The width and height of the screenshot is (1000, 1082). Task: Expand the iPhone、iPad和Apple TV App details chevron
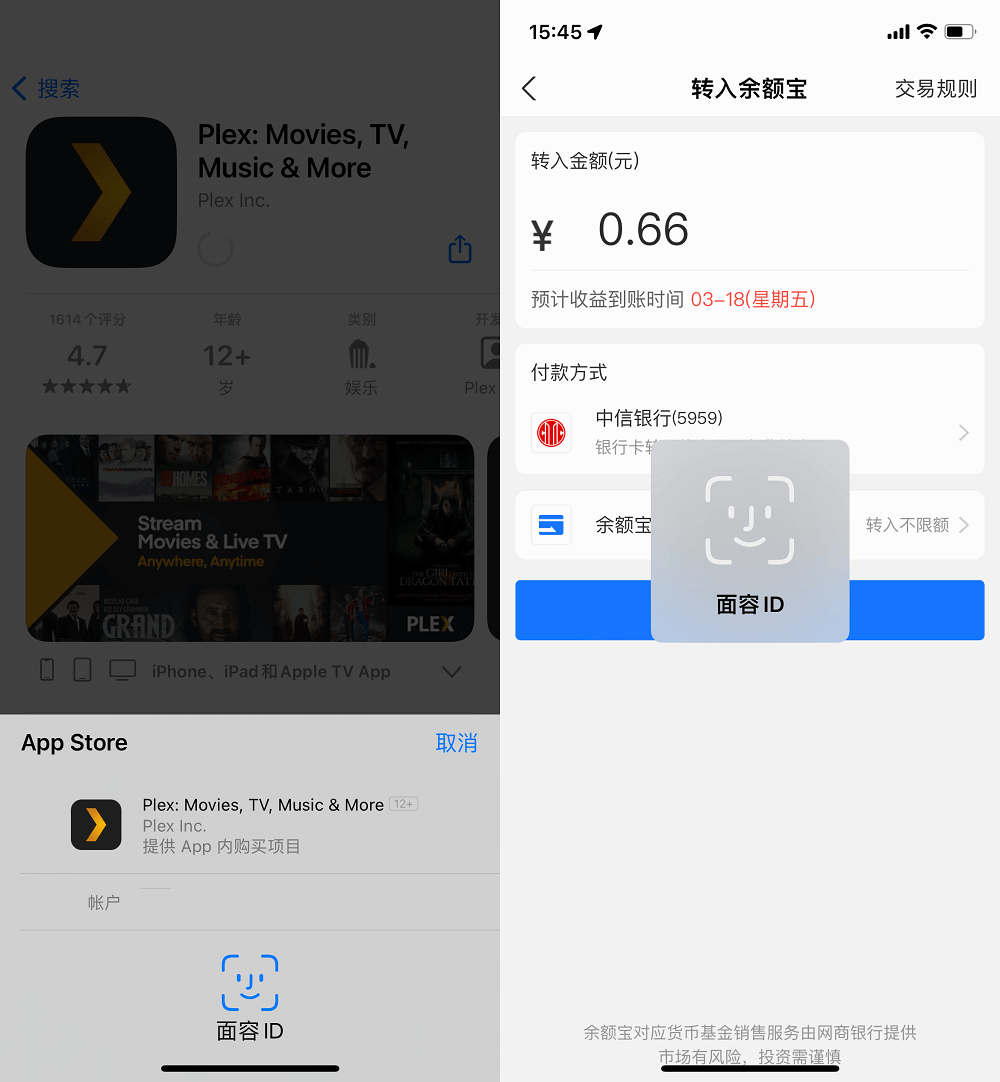tap(451, 671)
